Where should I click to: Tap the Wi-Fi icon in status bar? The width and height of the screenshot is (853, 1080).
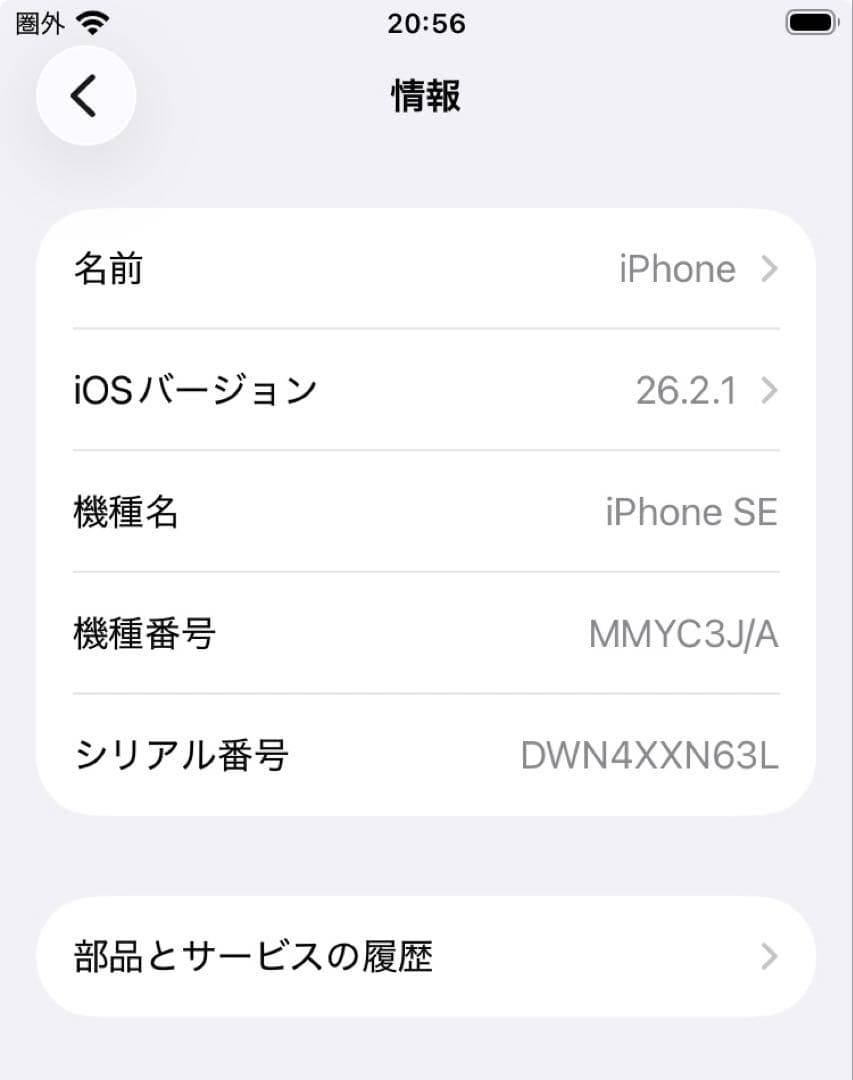pos(92,21)
